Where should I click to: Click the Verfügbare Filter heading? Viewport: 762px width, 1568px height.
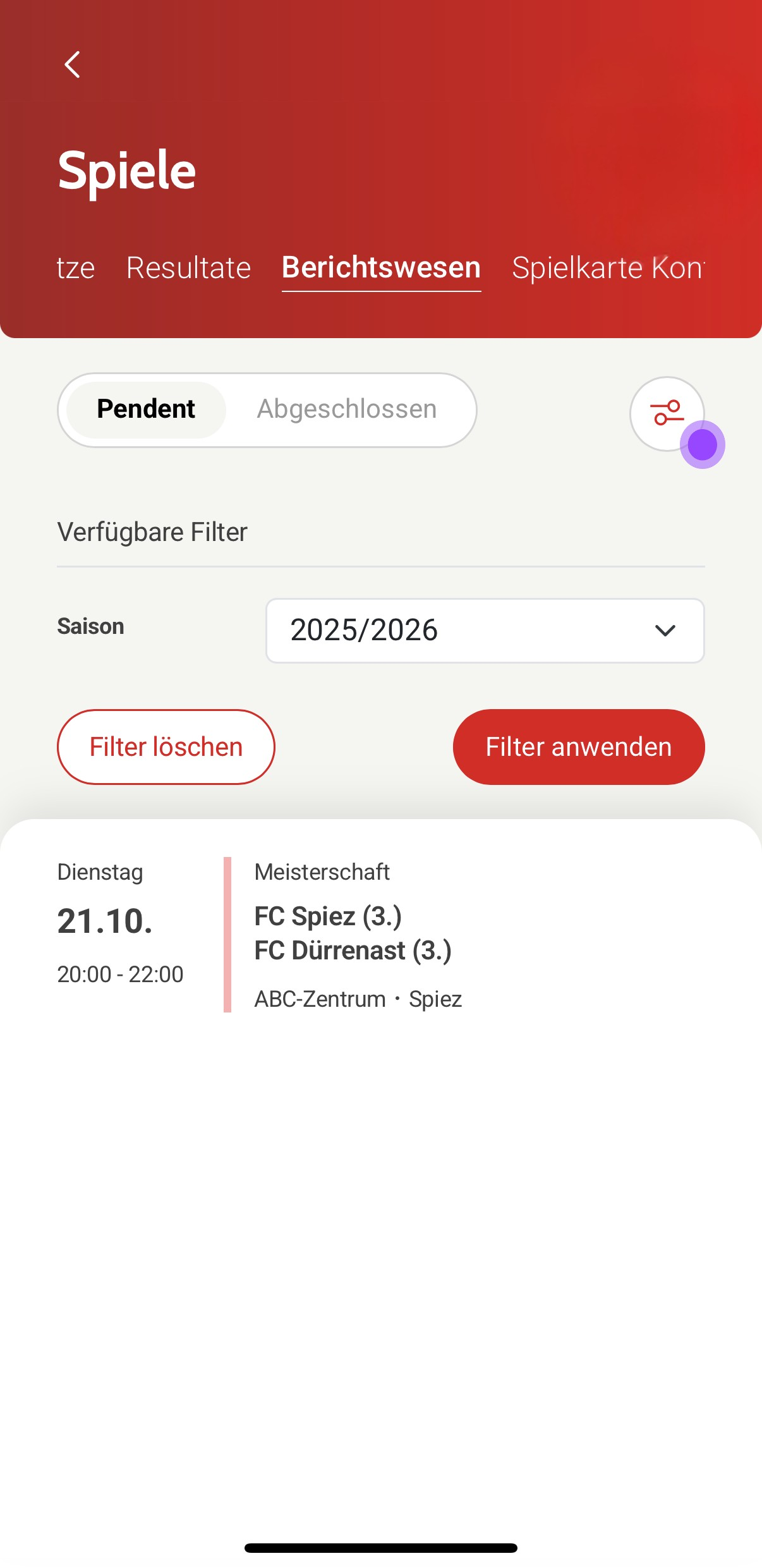[x=152, y=532]
